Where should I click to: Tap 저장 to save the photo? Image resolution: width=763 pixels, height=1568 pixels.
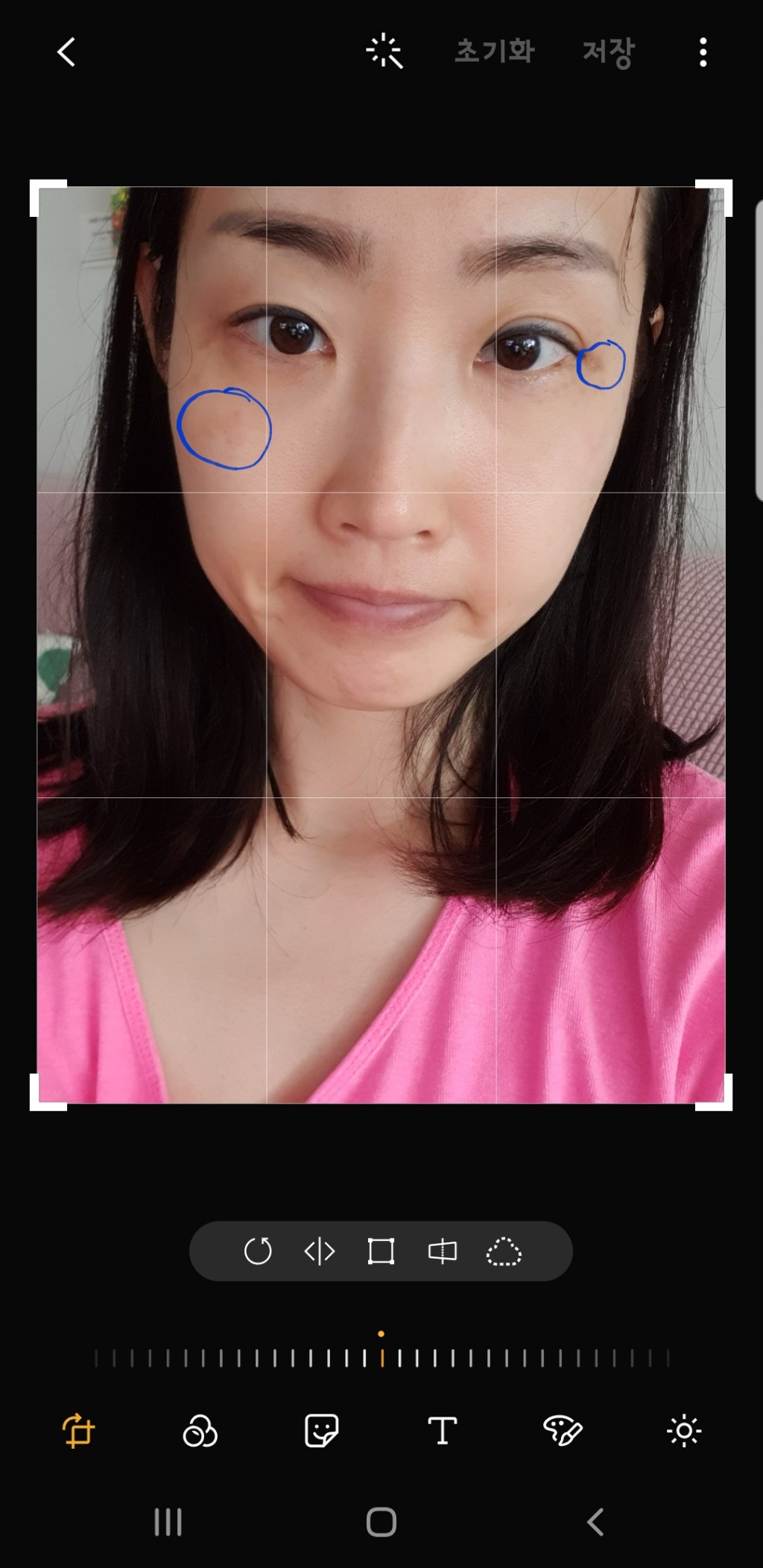pos(608,52)
